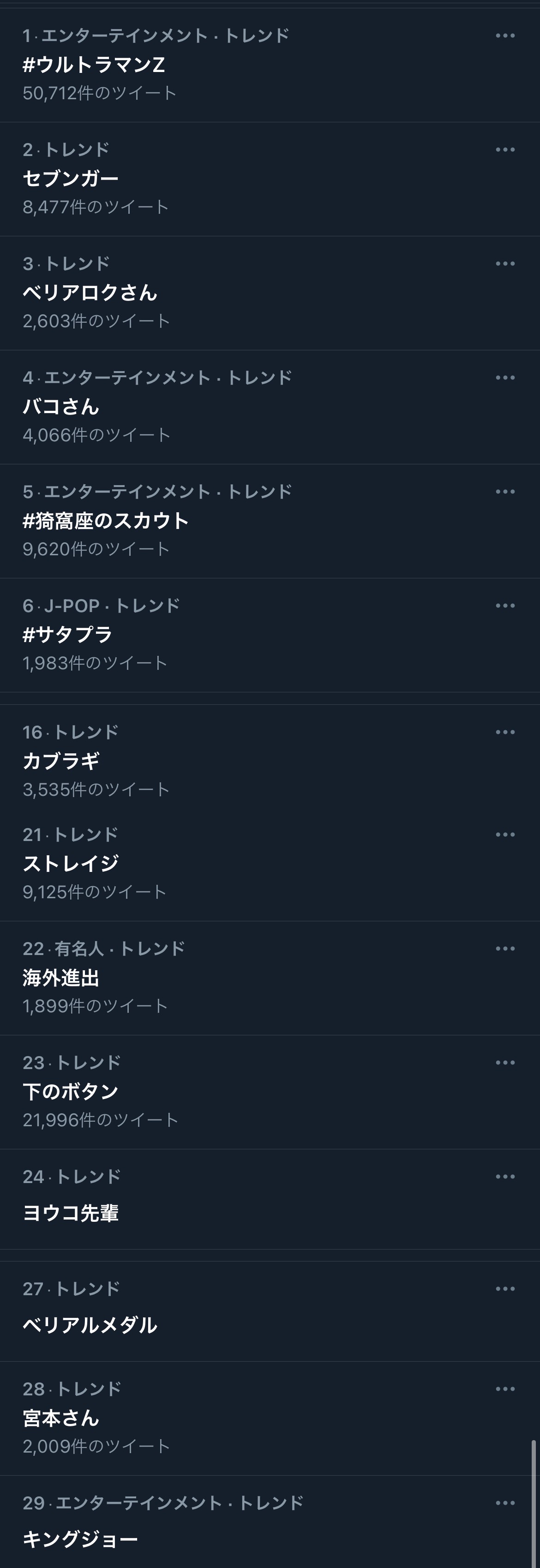Image resolution: width=540 pixels, height=1568 pixels.
Task: Open more options for ストレイジ
Action: pyautogui.click(x=504, y=835)
